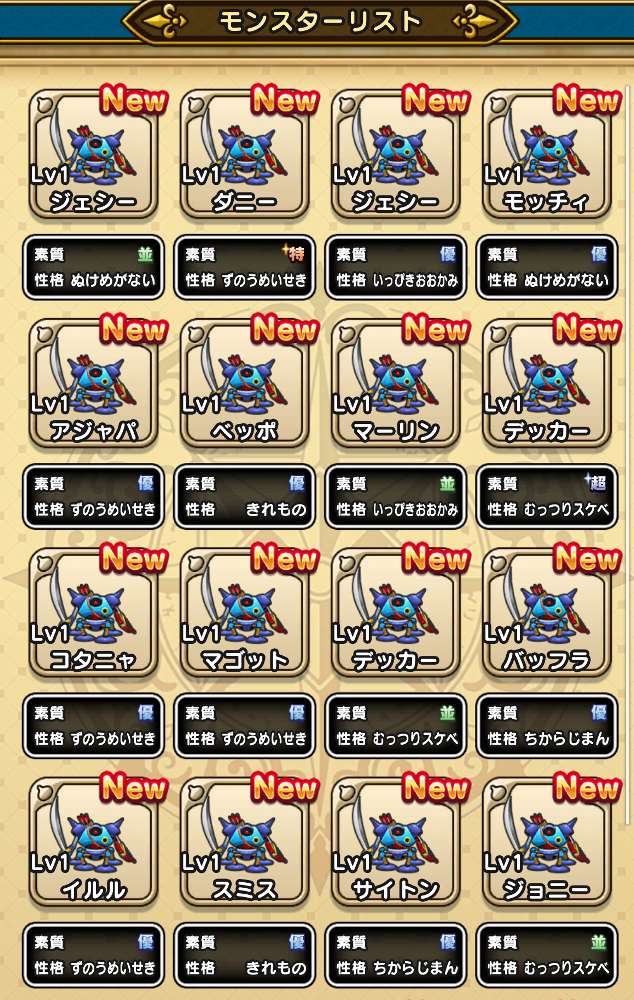Select the monster モッチィ
The width and height of the screenshot is (634, 1000).
547,155
